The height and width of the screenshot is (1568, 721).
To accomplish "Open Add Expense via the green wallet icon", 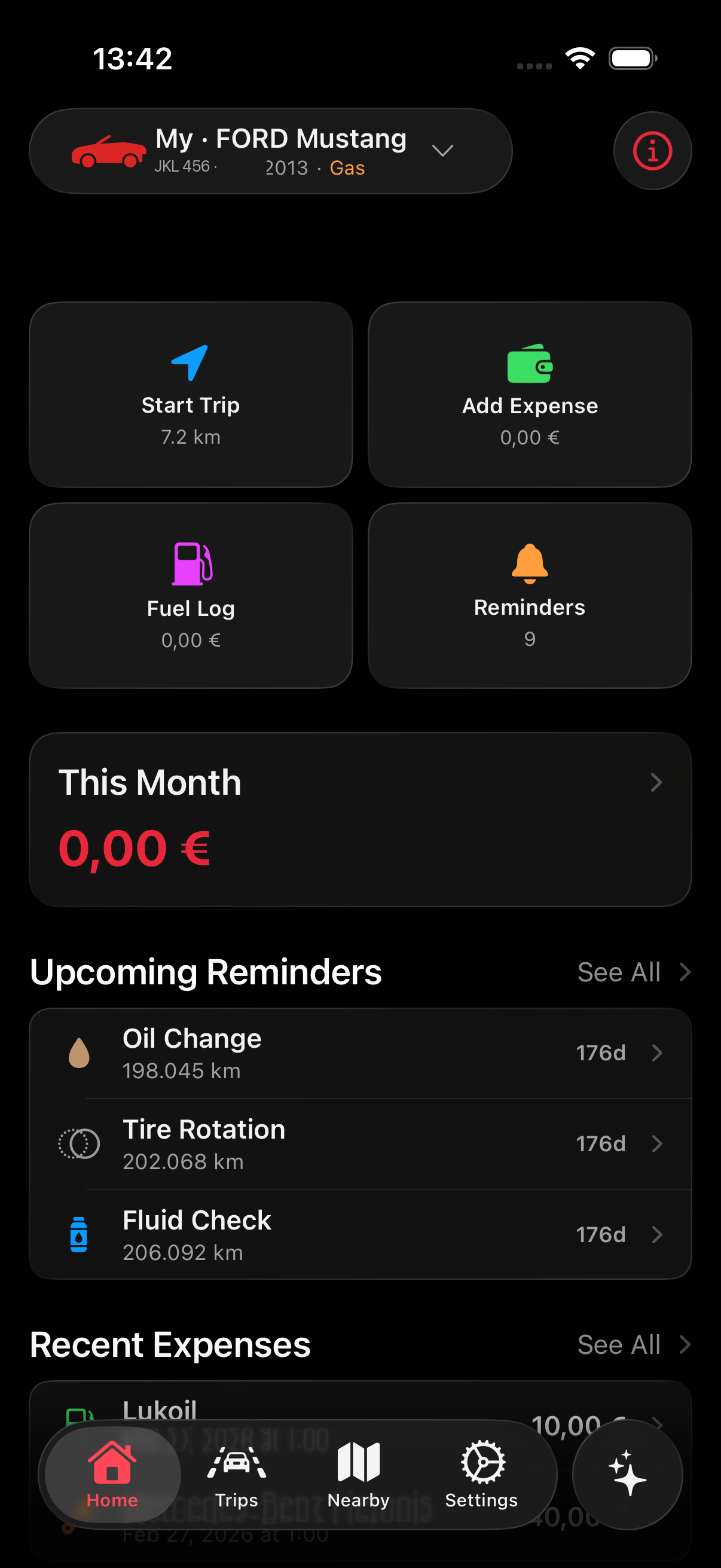I will (528, 365).
